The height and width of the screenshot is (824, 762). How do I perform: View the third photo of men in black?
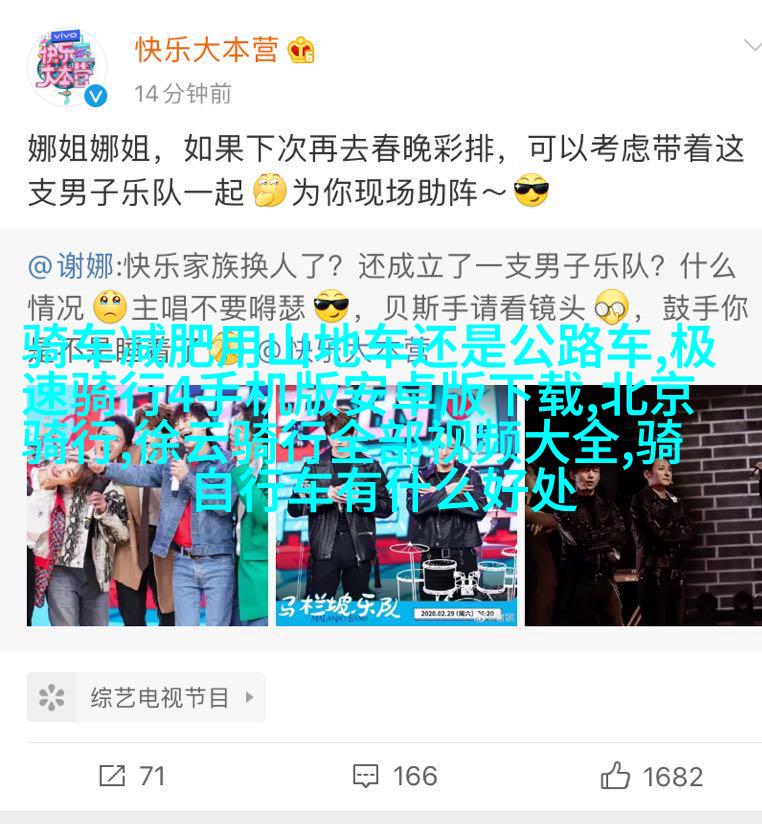pyautogui.click(x=643, y=505)
